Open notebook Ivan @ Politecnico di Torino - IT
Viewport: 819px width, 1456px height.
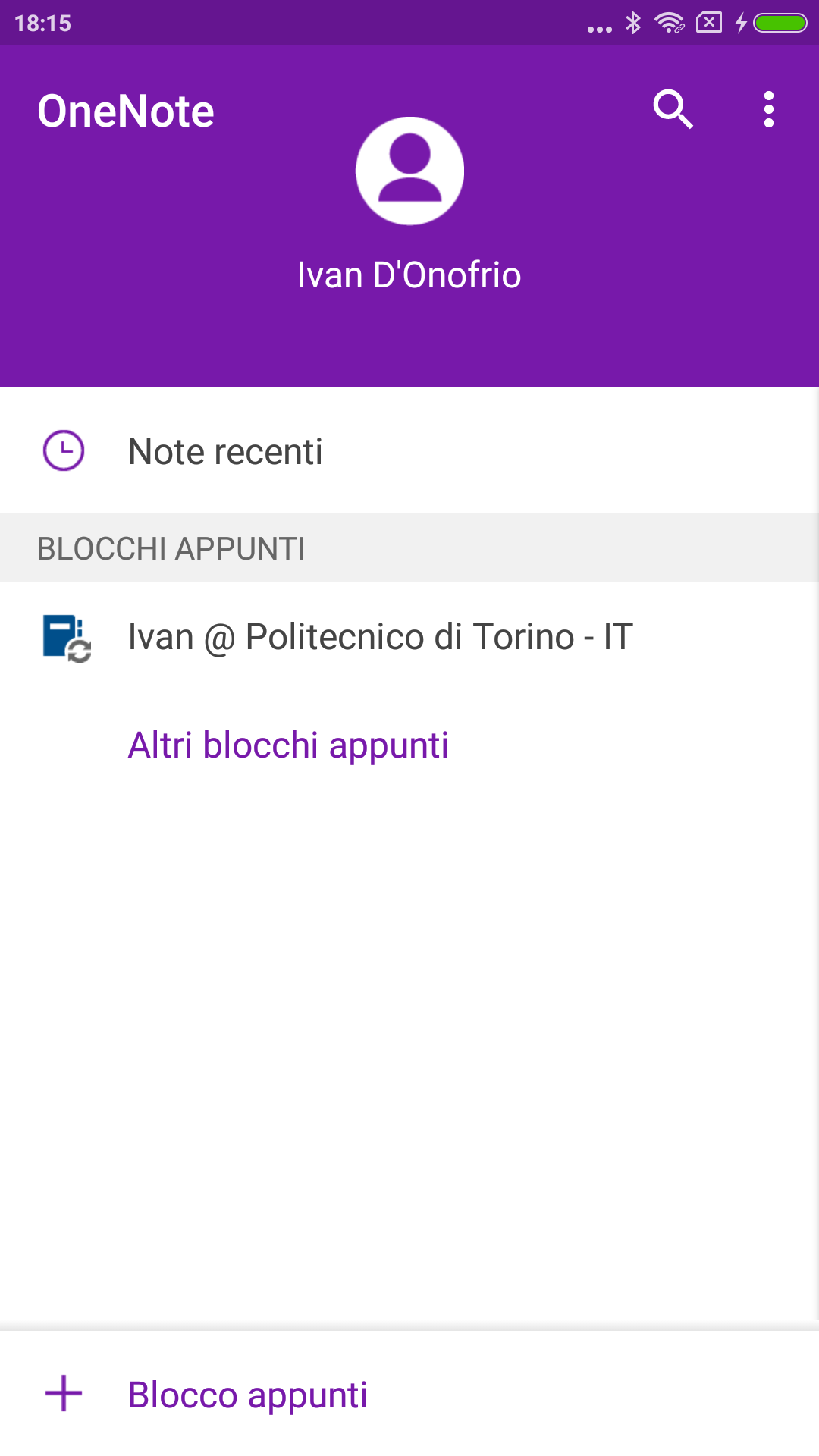(x=409, y=637)
